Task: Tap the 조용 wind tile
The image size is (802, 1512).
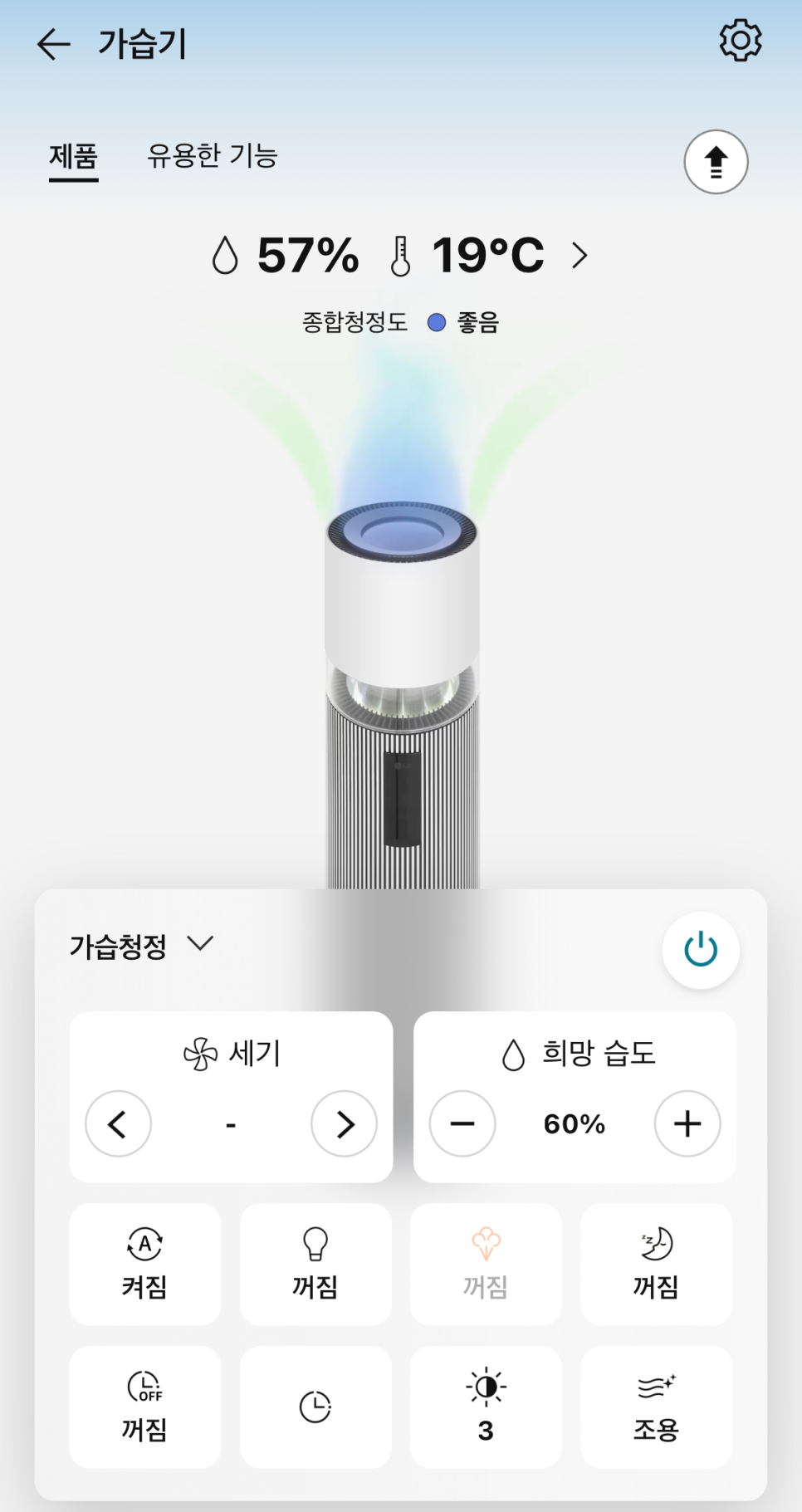Action: click(656, 1407)
